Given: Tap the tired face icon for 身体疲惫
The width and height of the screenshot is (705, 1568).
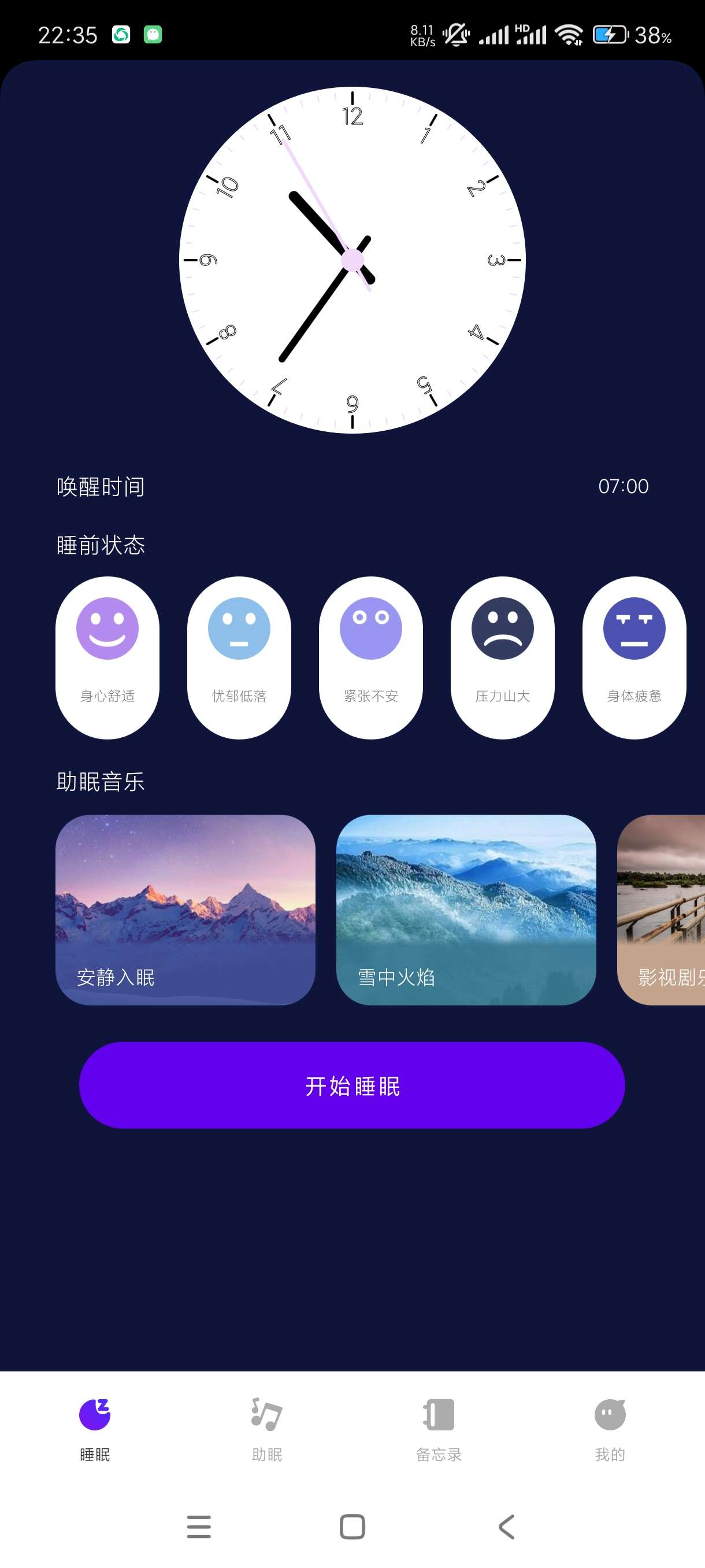Looking at the screenshot, I should pyautogui.click(x=634, y=630).
